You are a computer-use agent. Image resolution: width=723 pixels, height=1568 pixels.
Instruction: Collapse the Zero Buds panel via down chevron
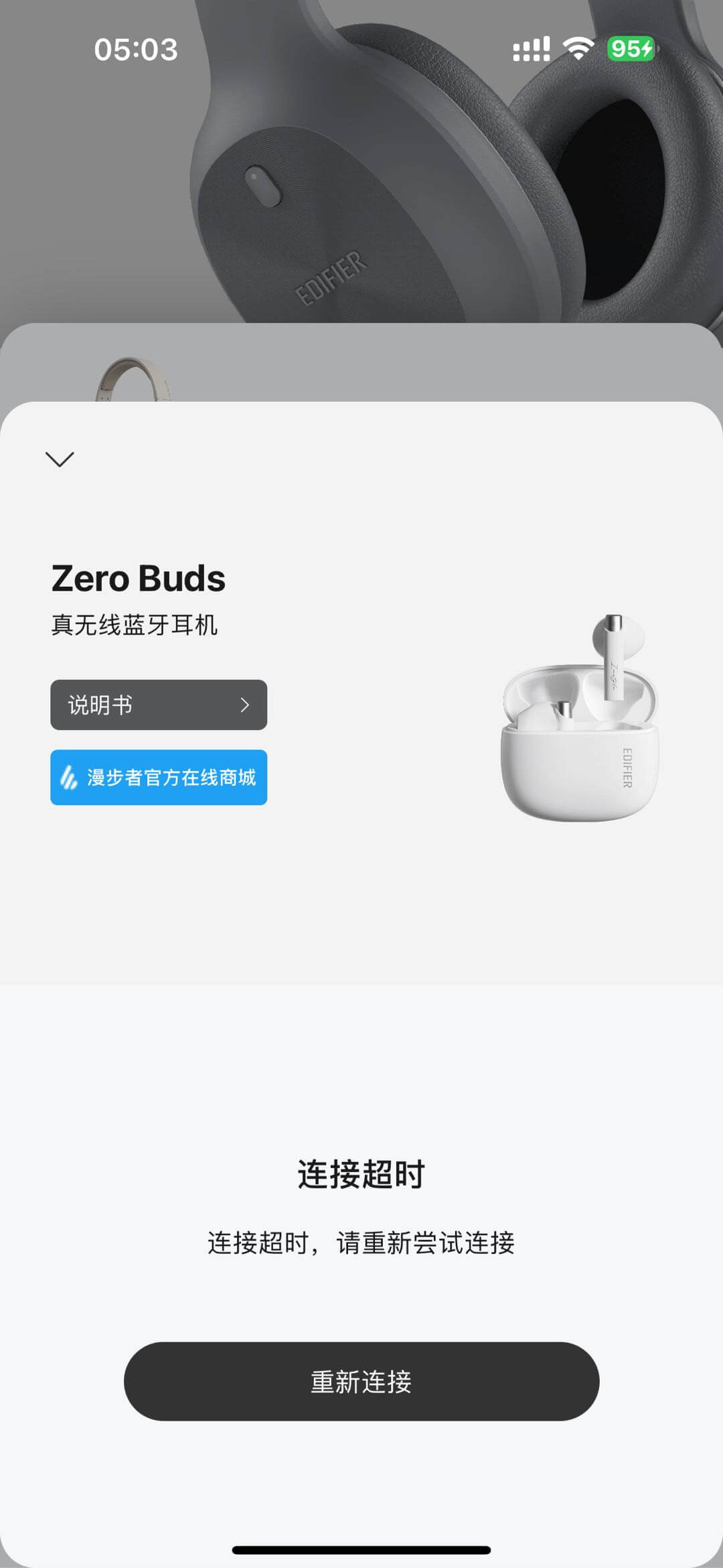tap(60, 459)
